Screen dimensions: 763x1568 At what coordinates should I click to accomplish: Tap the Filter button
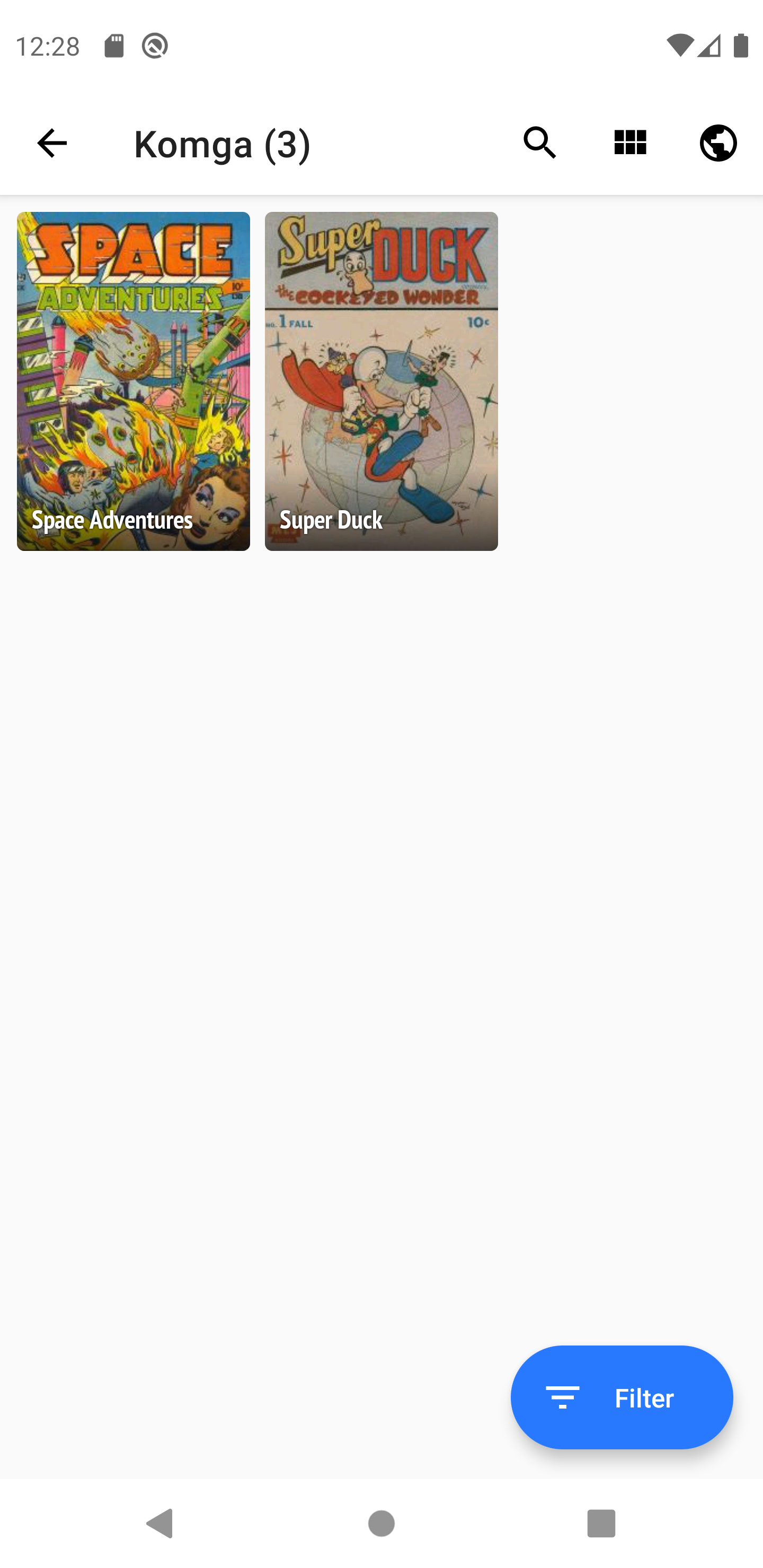tap(621, 1397)
